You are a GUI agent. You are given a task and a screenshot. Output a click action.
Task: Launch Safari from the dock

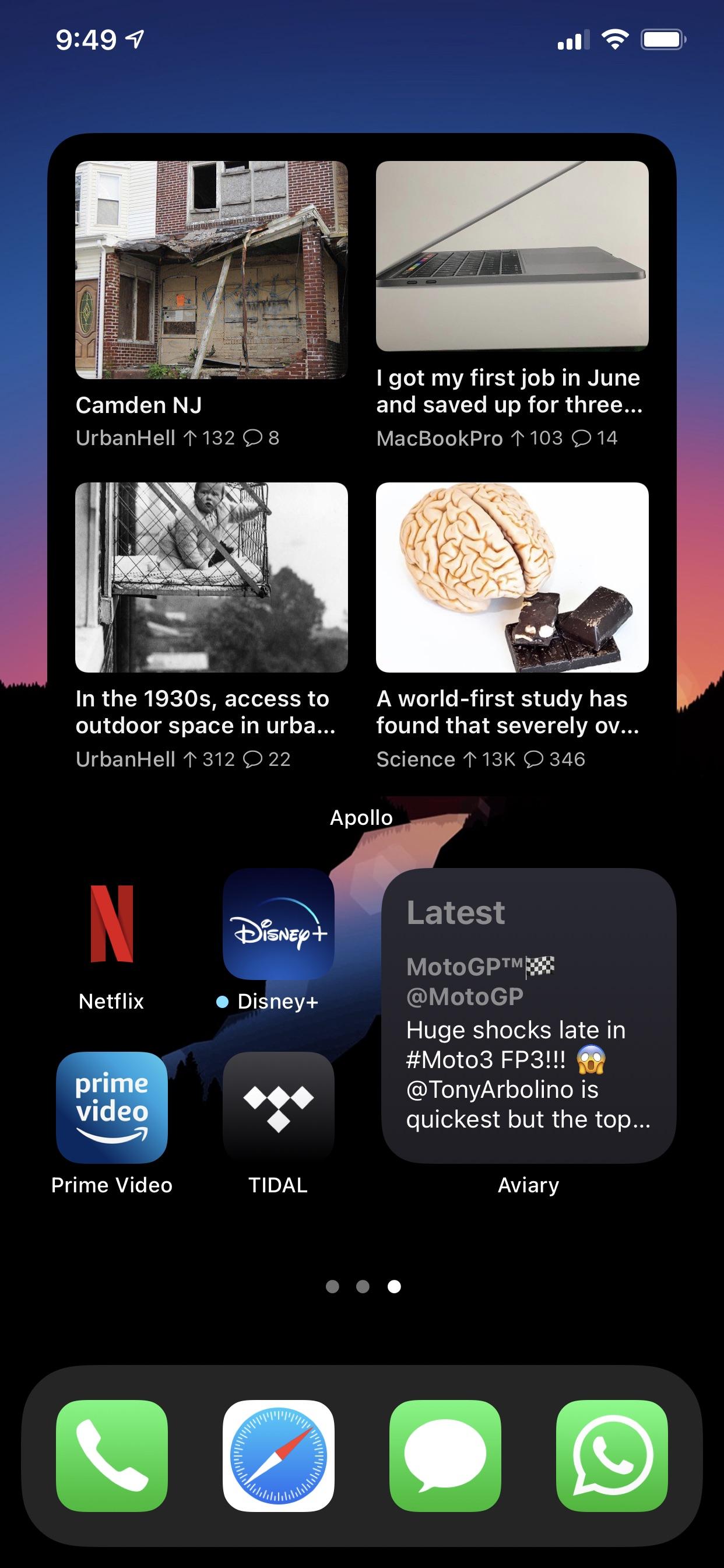(279, 1455)
